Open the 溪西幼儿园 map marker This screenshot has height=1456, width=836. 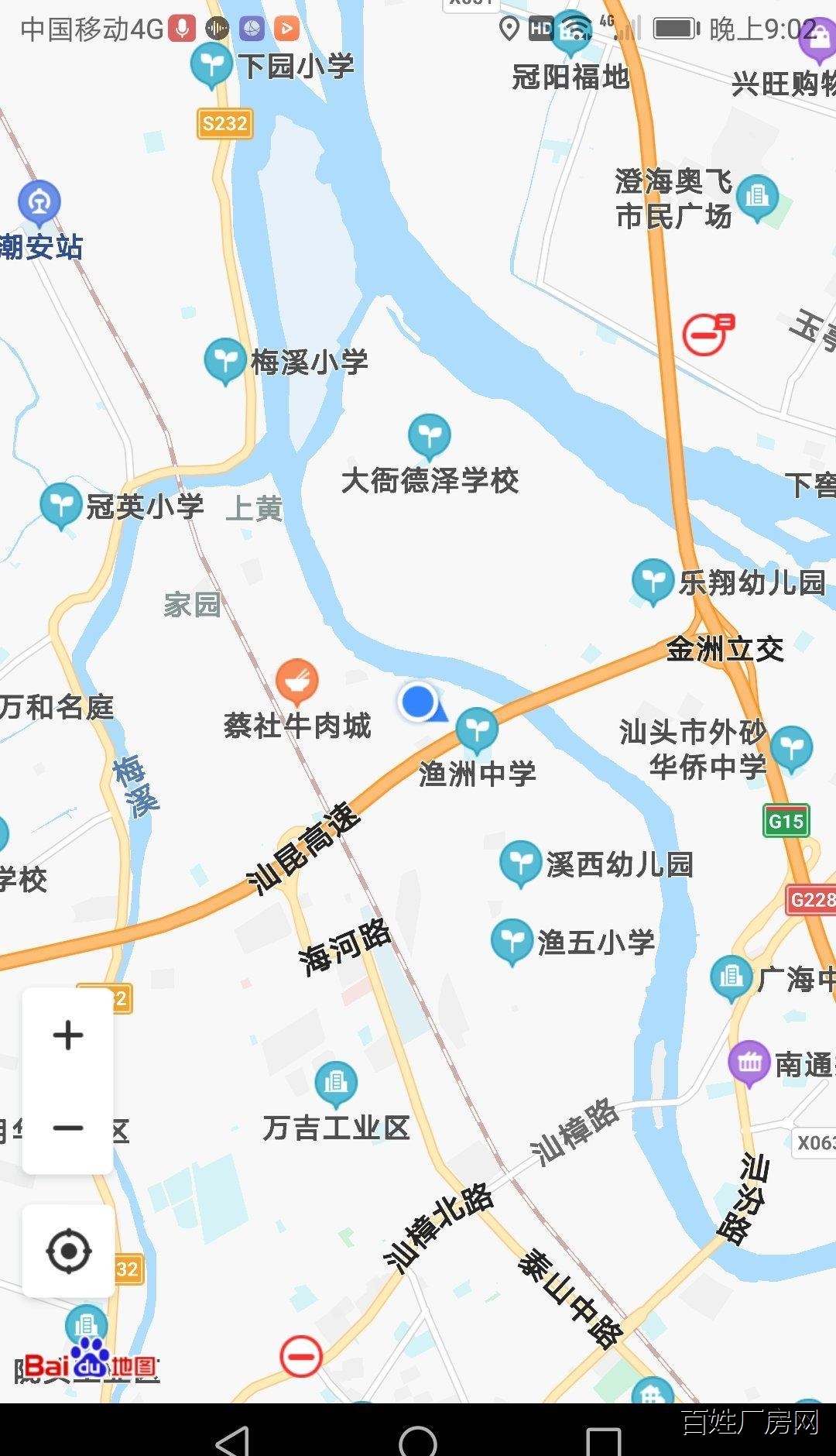521,864
